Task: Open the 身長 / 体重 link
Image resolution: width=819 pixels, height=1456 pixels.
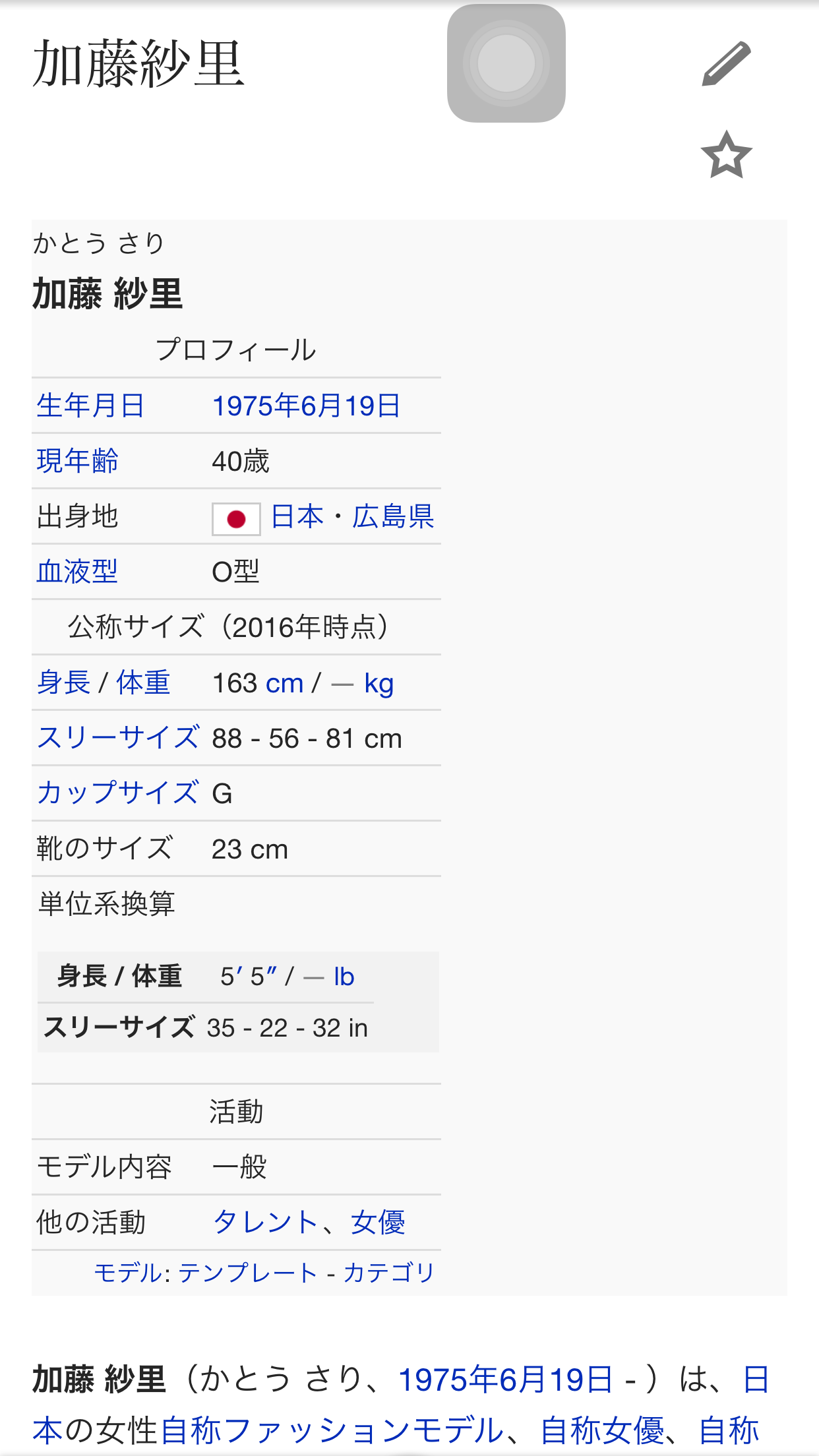Action: [x=104, y=682]
